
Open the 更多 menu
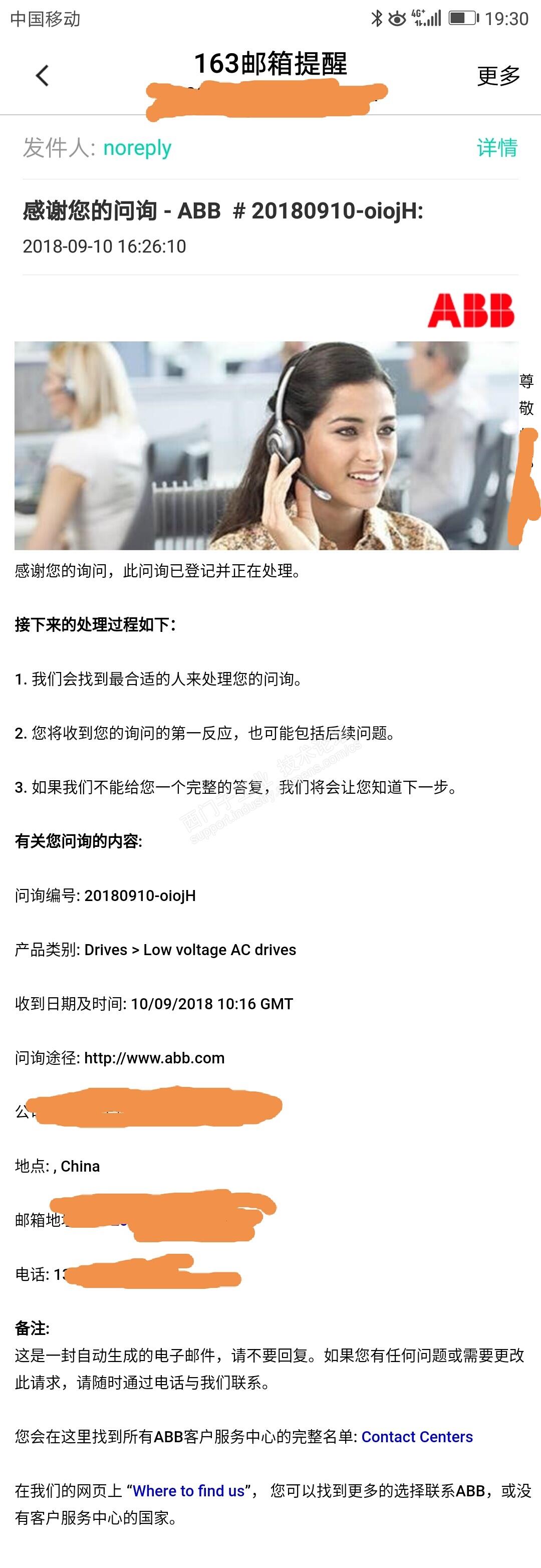point(498,76)
